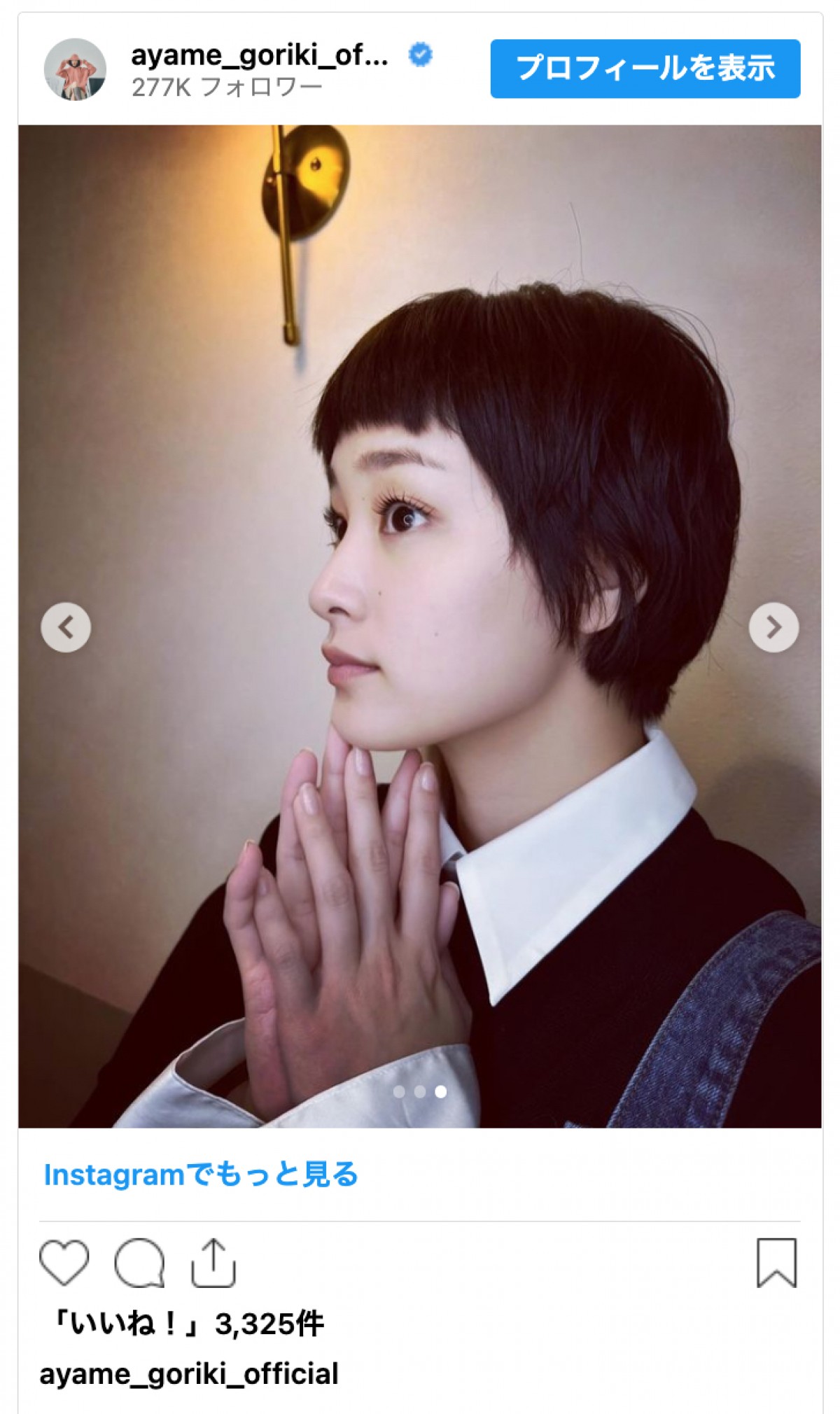Open comments with the speech bubble icon

click(x=139, y=1262)
